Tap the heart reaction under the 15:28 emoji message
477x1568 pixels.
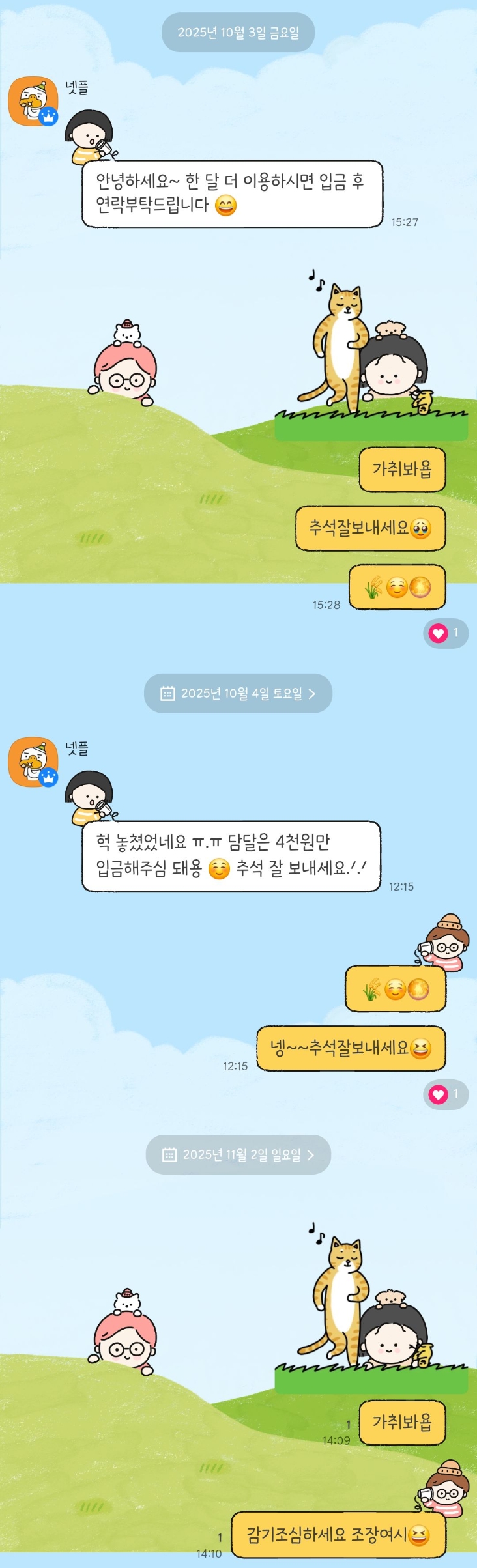coord(445,633)
